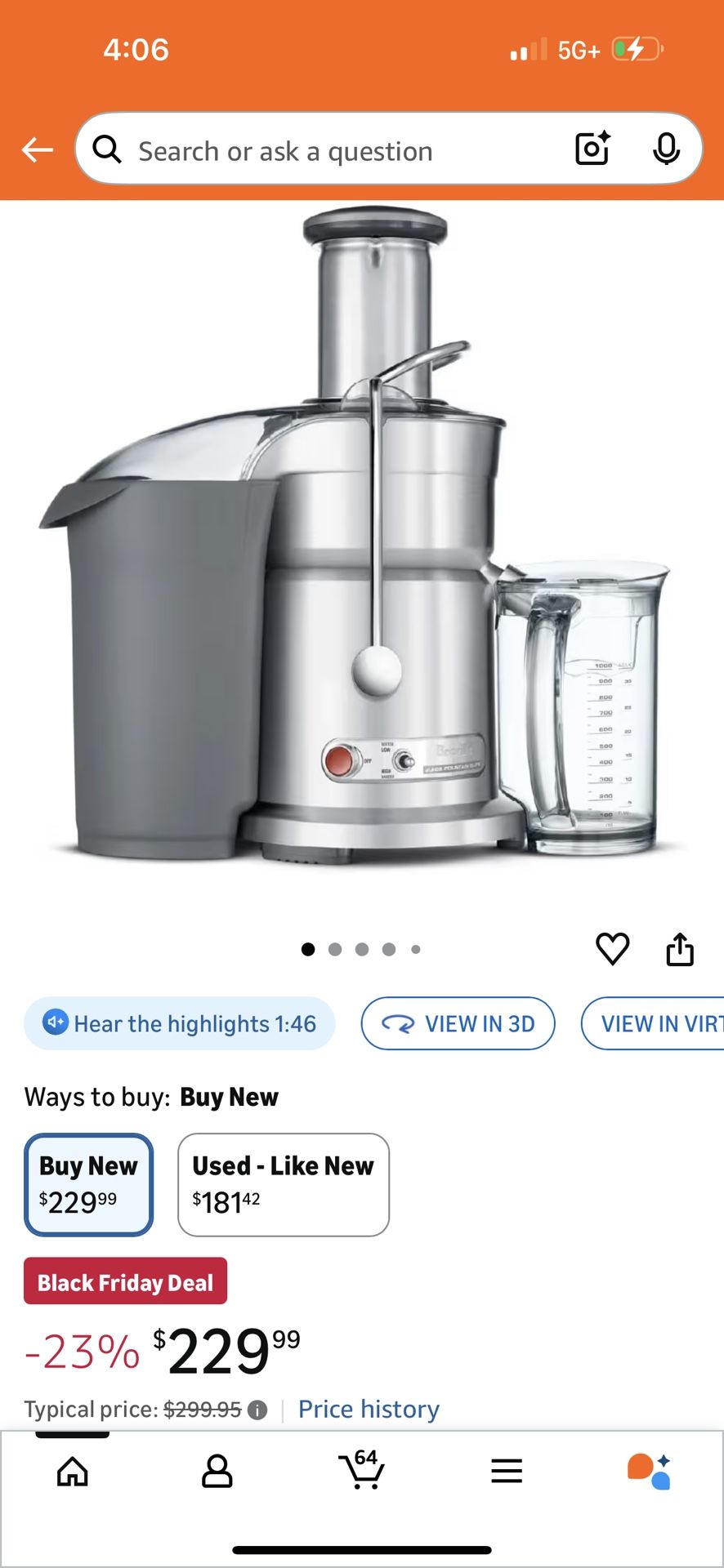Image resolution: width=724 pixels, height=1568 pixels.
Task: Tap the search bar magnifier
Action: (107, 149)
